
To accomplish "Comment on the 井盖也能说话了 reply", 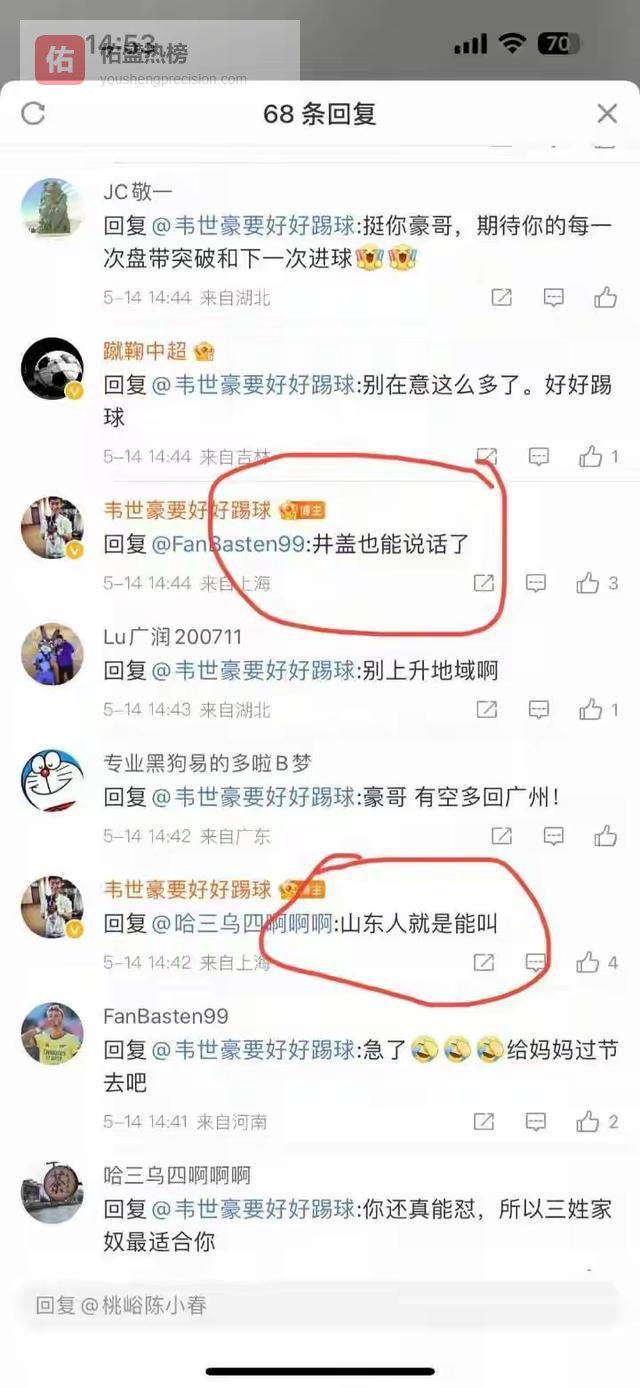I will pyautogui.click(x=536, y=582).
